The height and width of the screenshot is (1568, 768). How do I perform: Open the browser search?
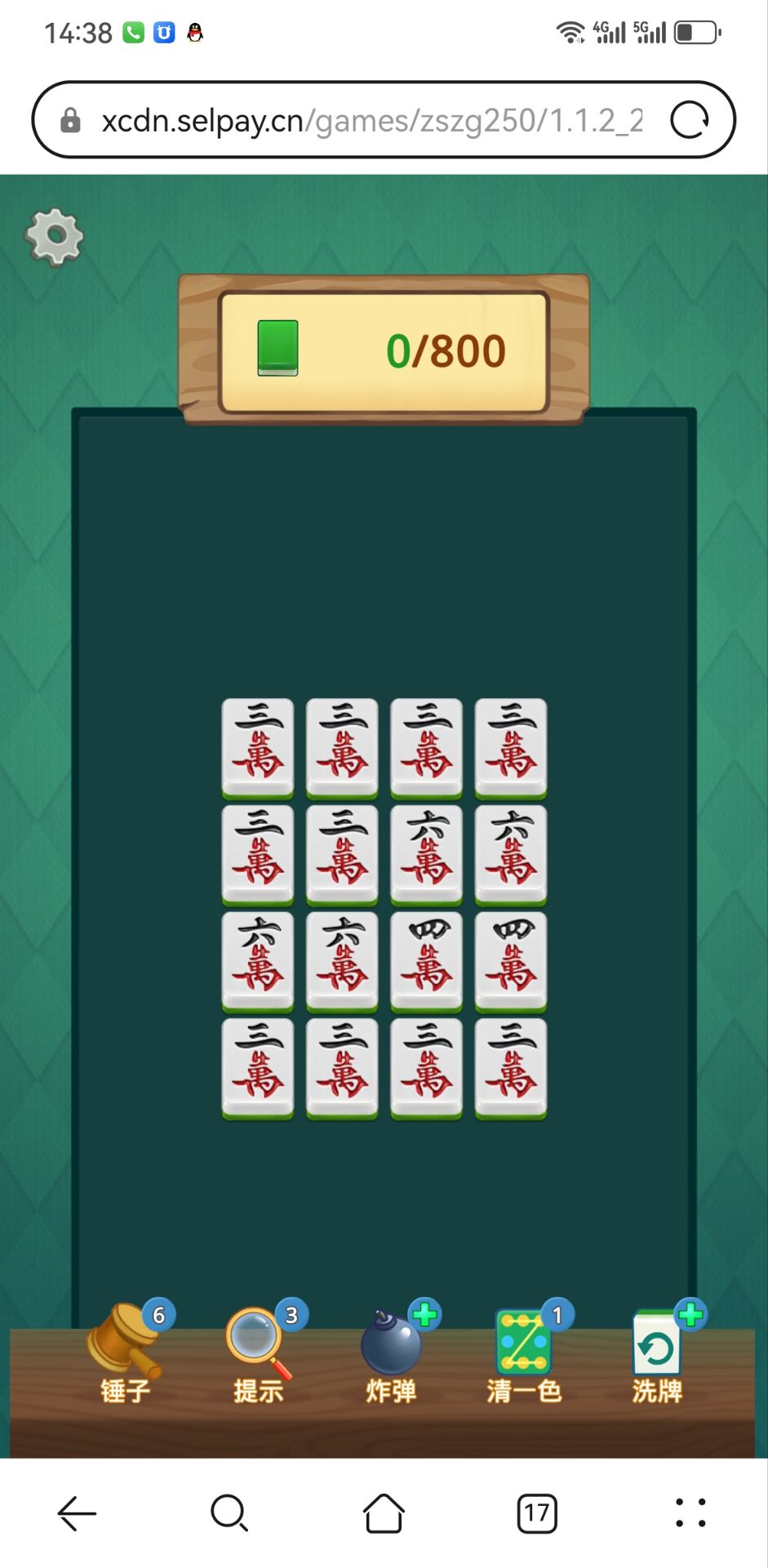click(x=229, y=1513)
